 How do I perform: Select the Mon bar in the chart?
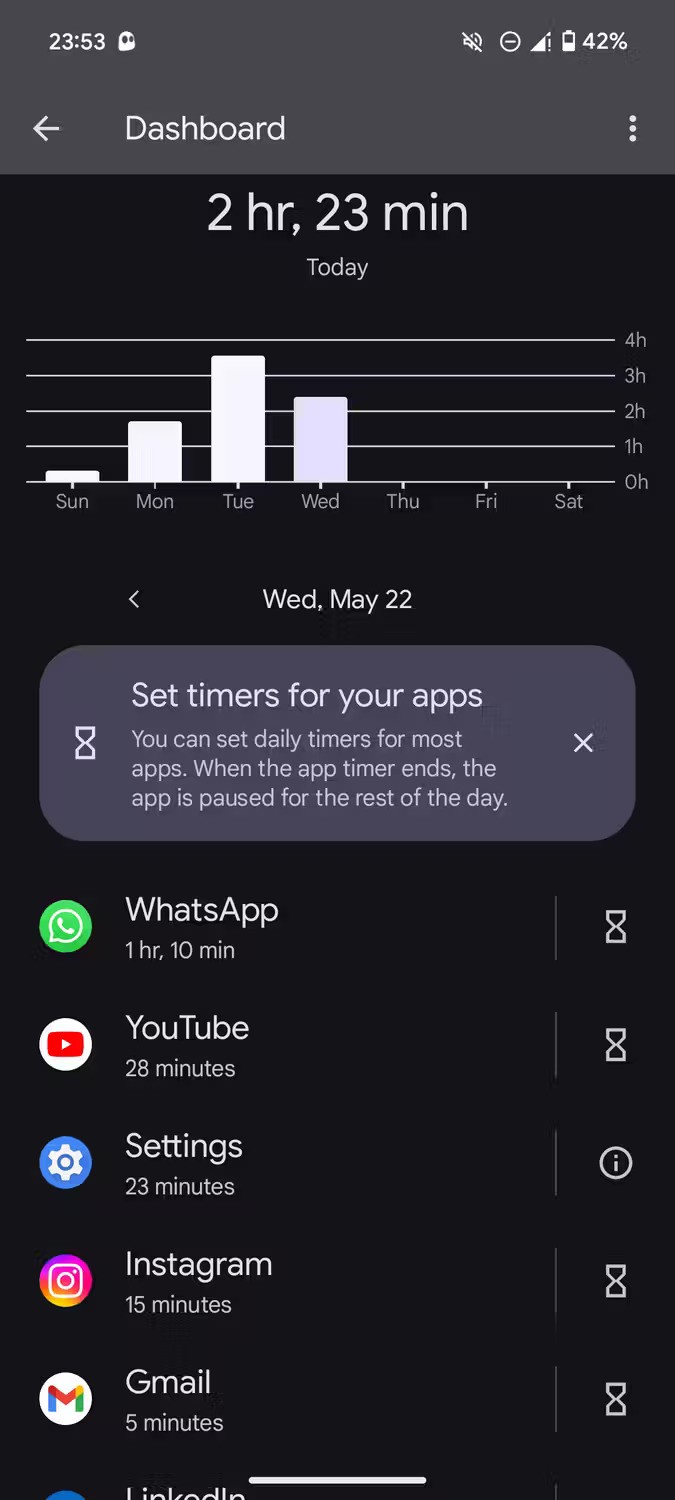point(155,452)
